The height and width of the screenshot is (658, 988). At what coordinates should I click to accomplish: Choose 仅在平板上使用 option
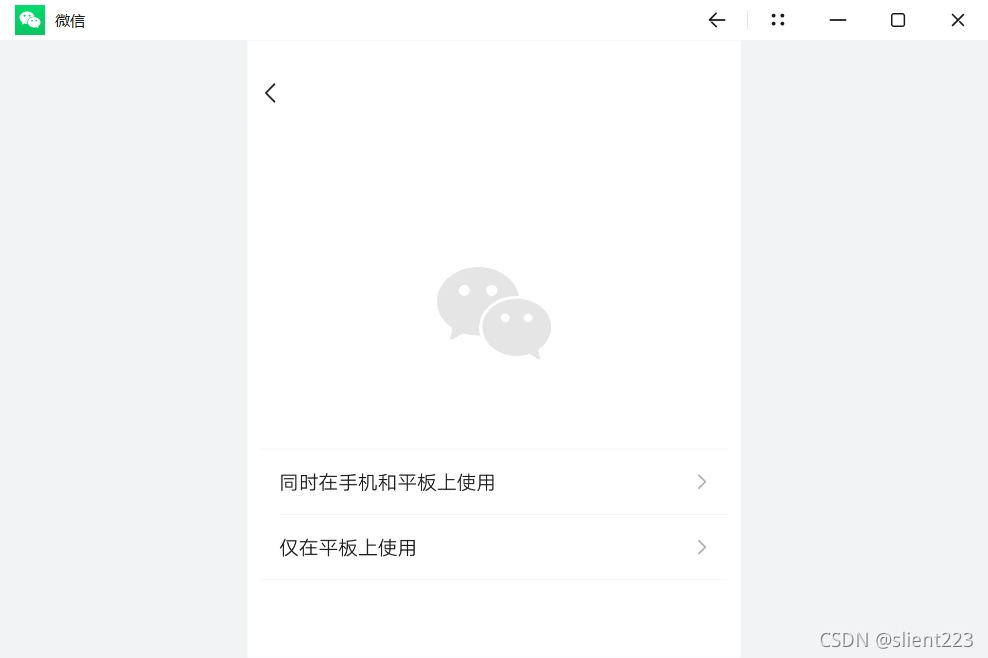point(493,547)
